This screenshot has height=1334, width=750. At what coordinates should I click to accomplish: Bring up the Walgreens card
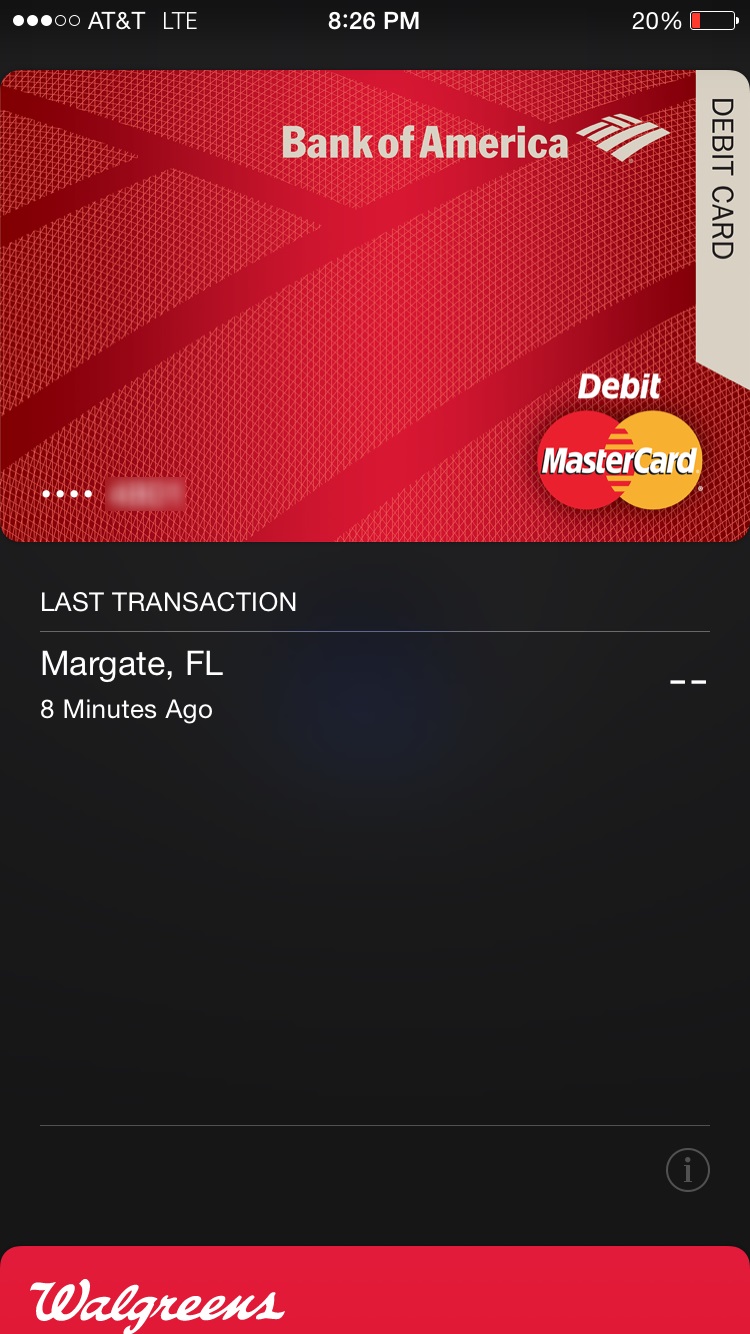(375, 1292)
